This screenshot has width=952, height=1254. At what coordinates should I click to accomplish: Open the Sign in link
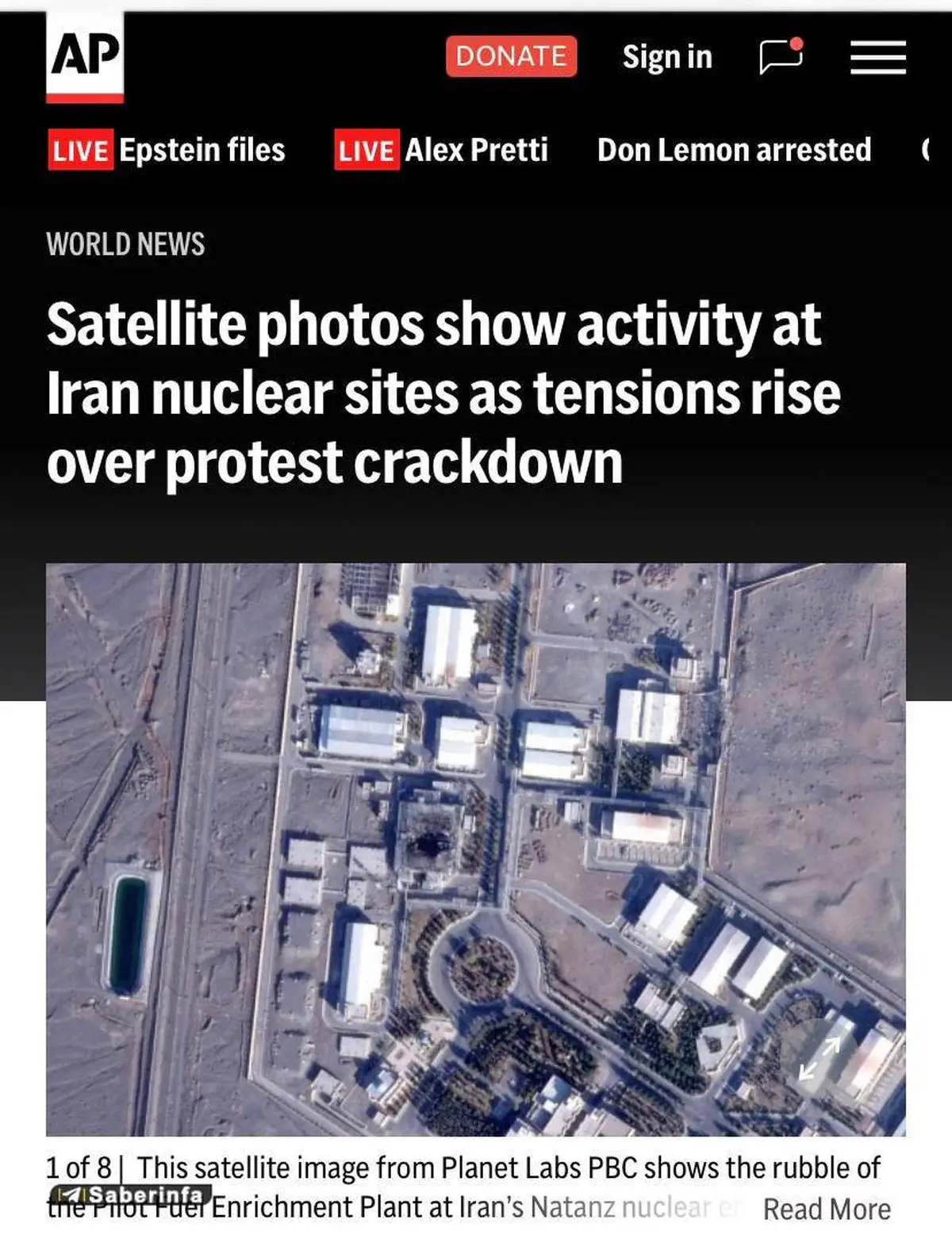[667, 57]
